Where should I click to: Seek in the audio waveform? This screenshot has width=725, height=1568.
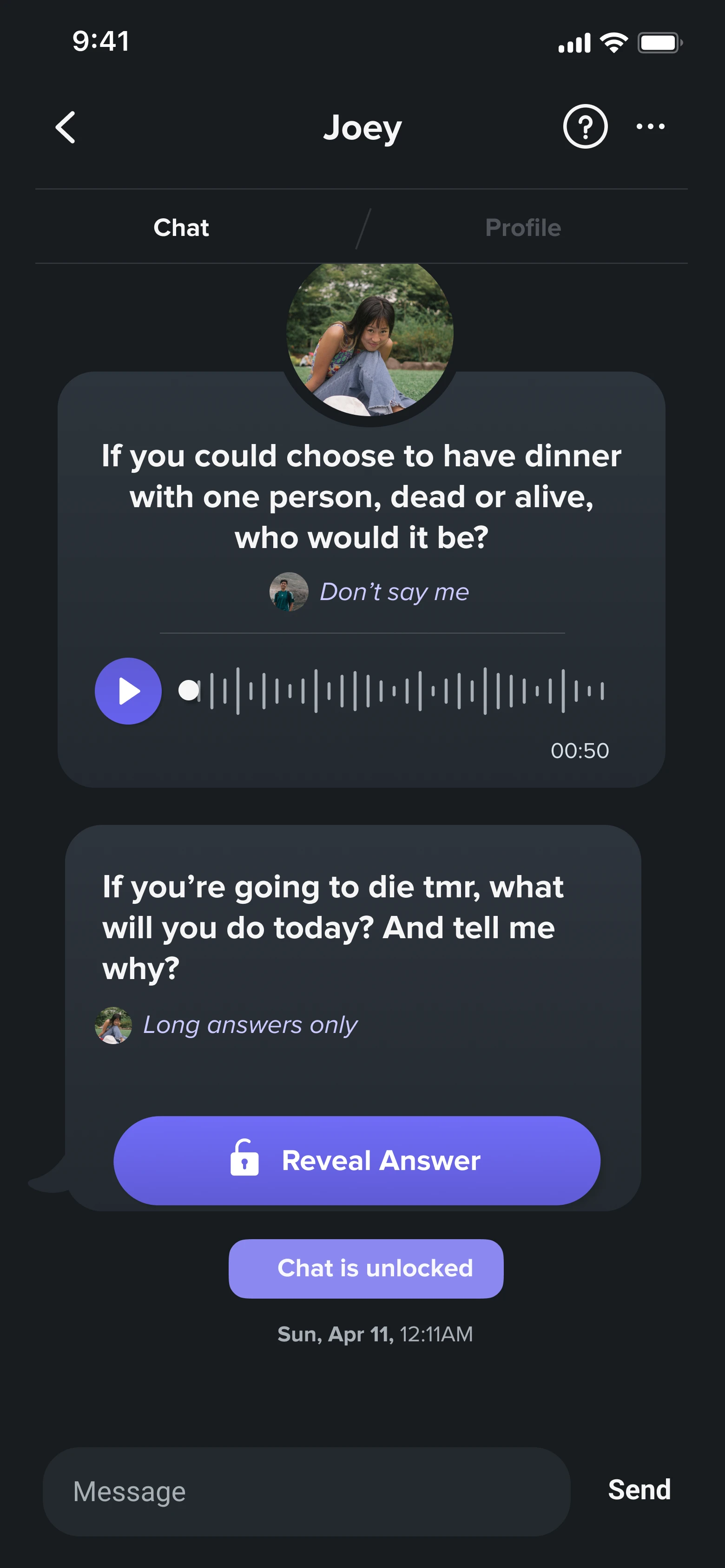(x=396, y=691)
